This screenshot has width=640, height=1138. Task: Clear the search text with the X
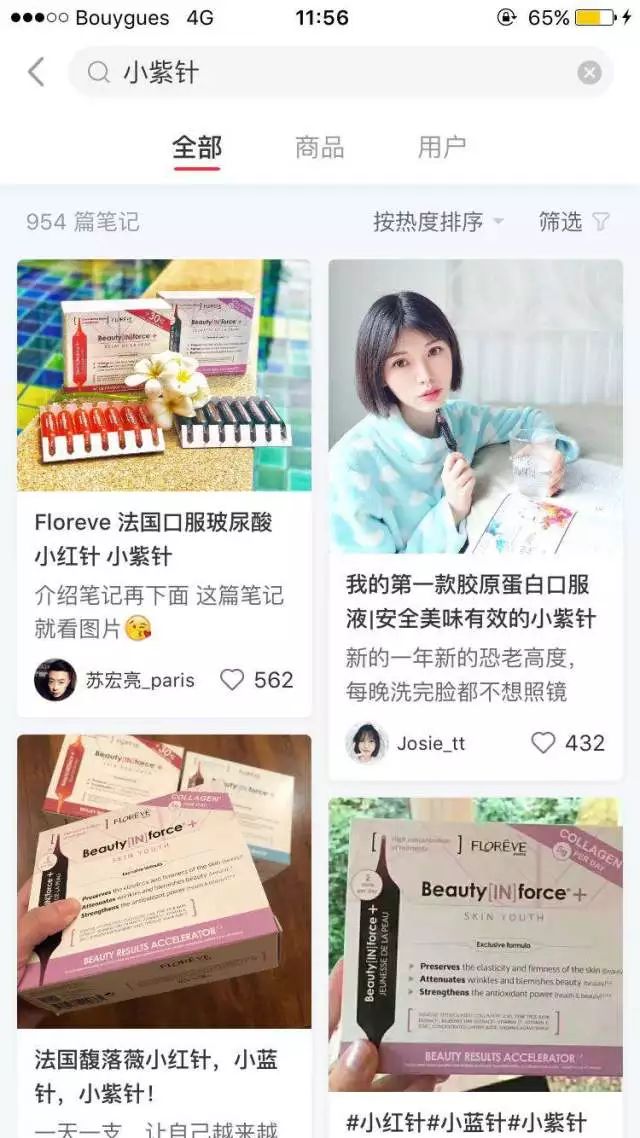coord(589,73)
